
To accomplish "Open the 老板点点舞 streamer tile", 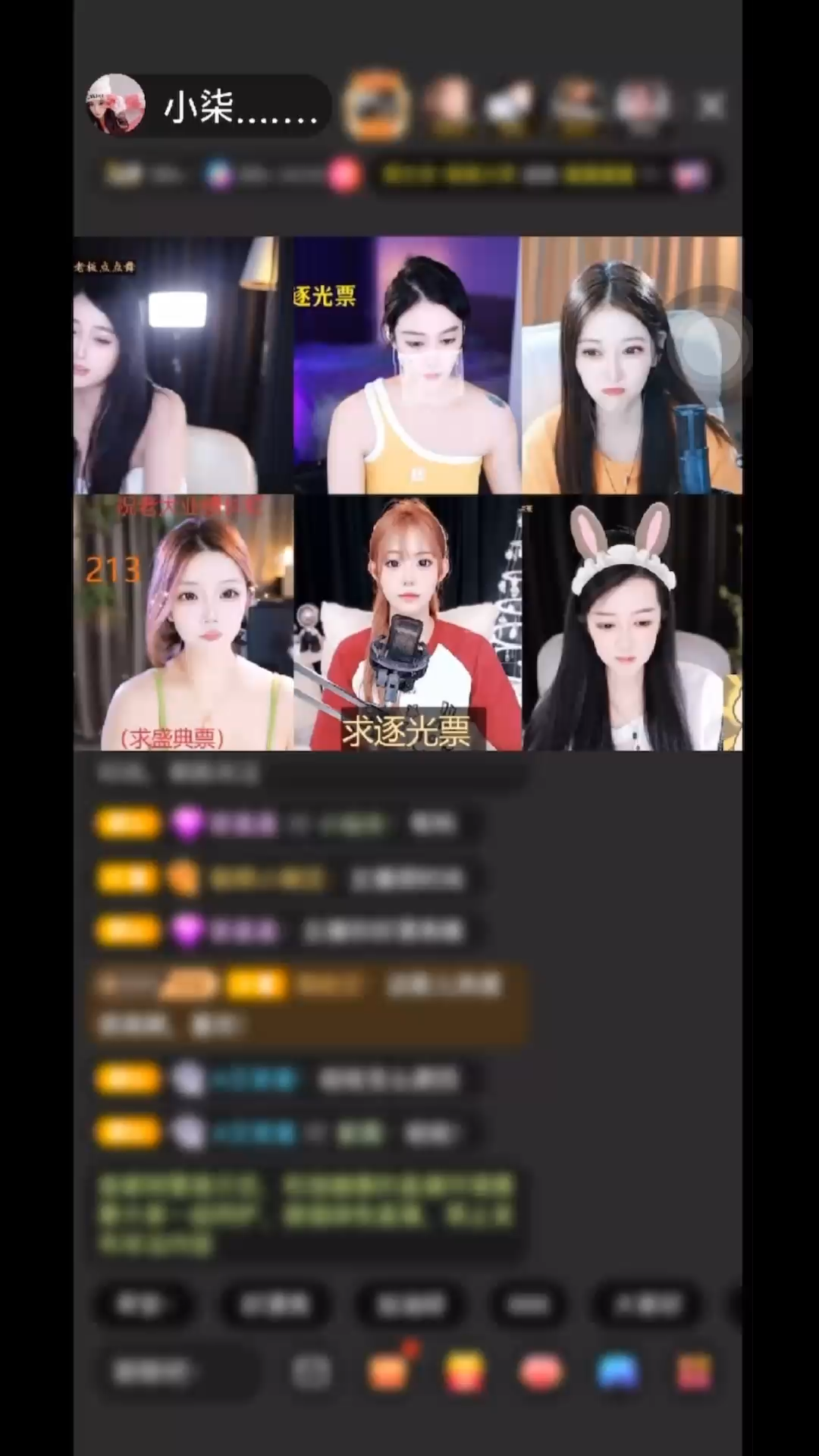I will coord(184,365).
